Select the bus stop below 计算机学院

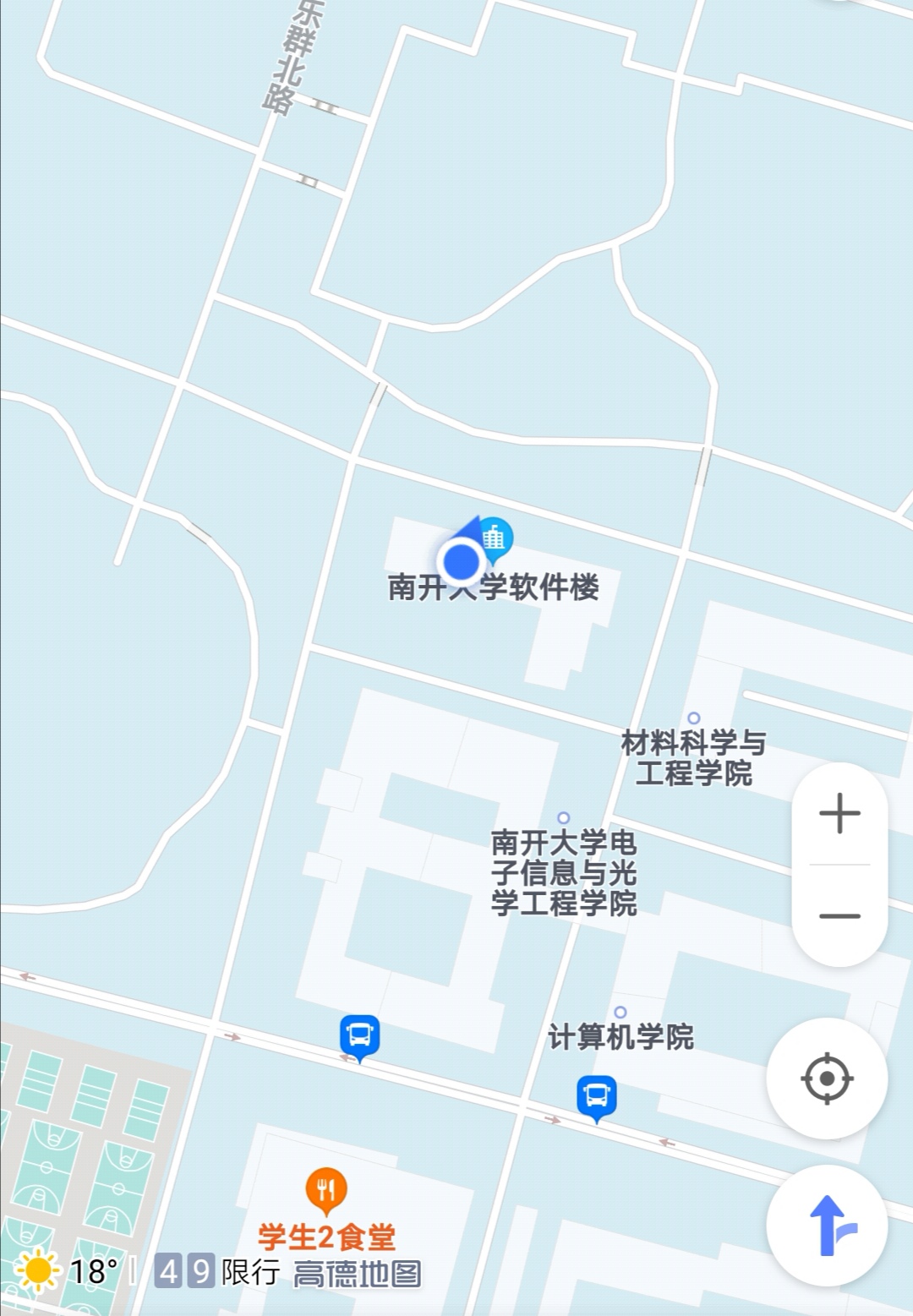(x=597, y=1097)
